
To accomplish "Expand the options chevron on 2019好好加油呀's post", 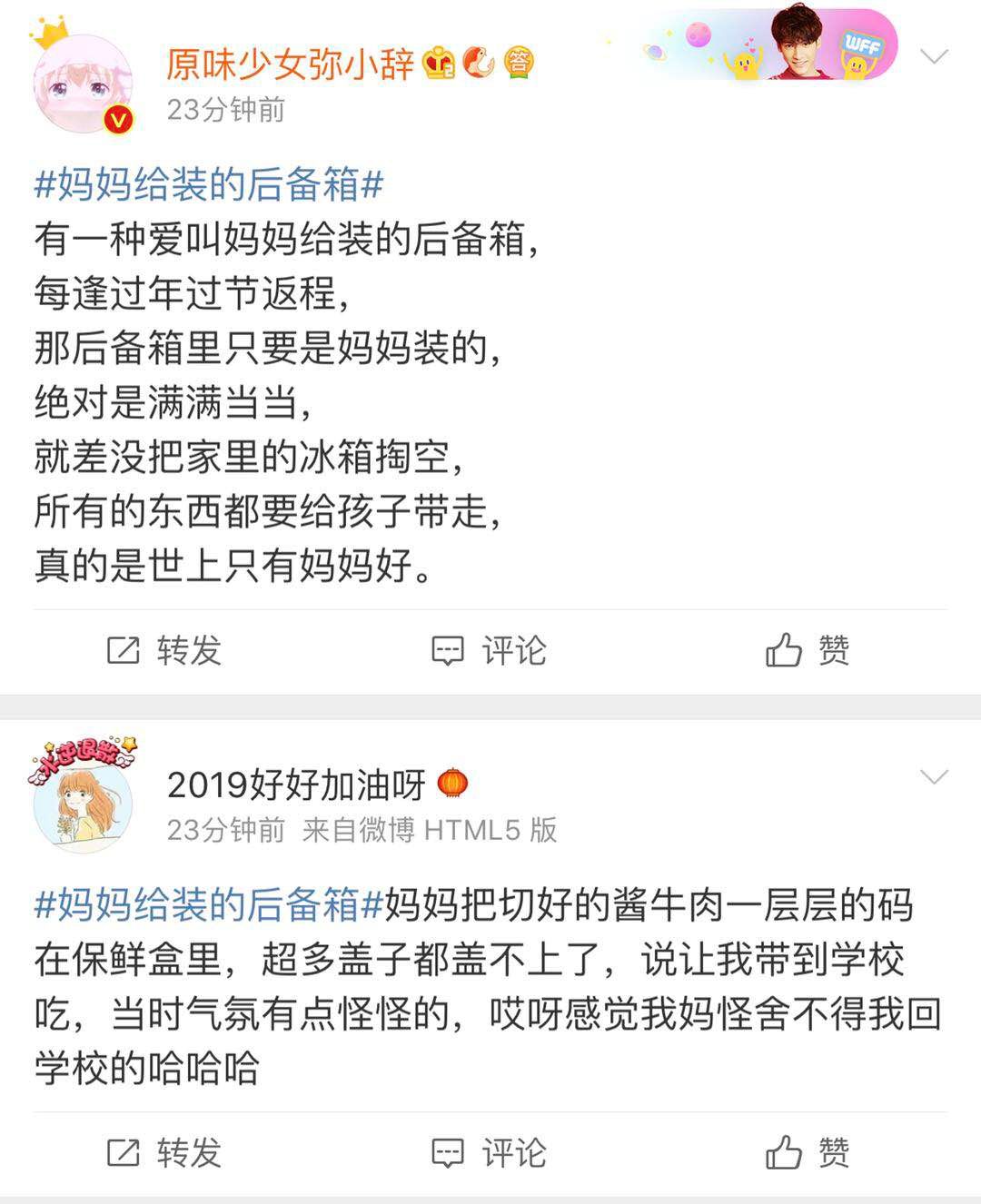I will click(x=934, y=777).
